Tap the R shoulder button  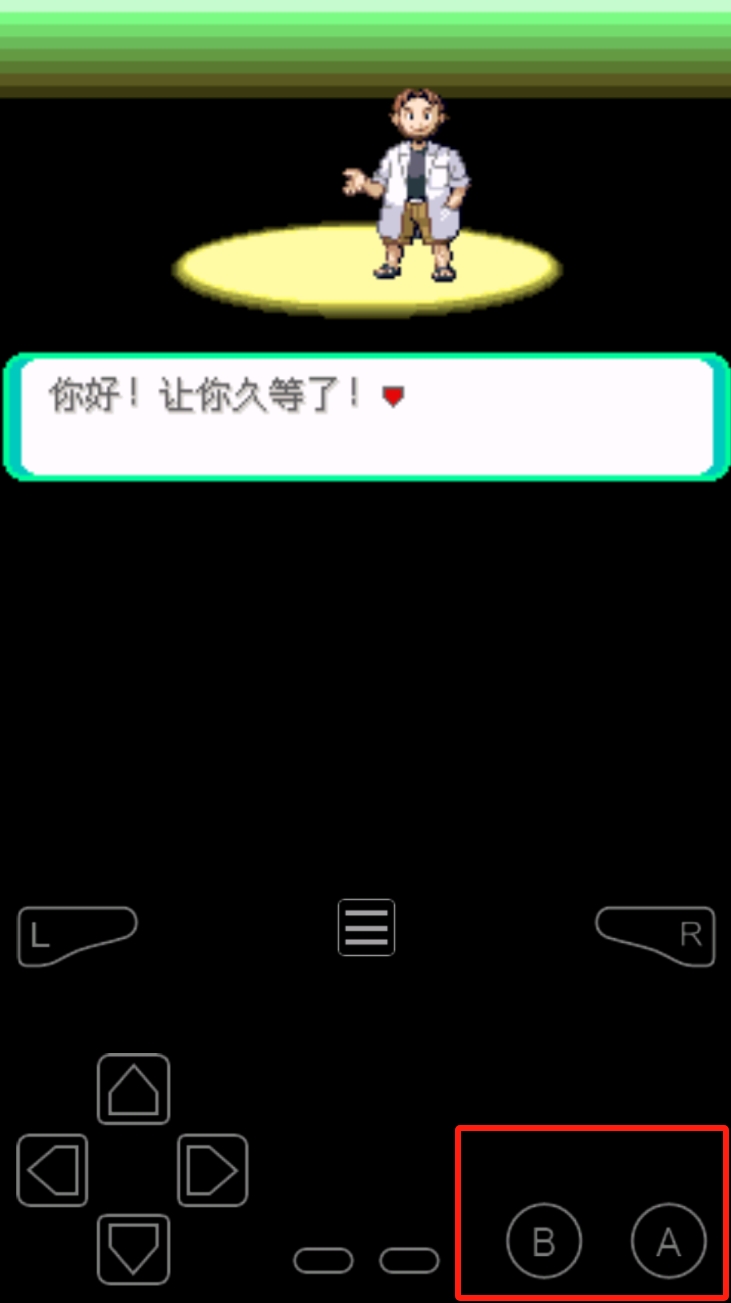[x=656, y=935]
